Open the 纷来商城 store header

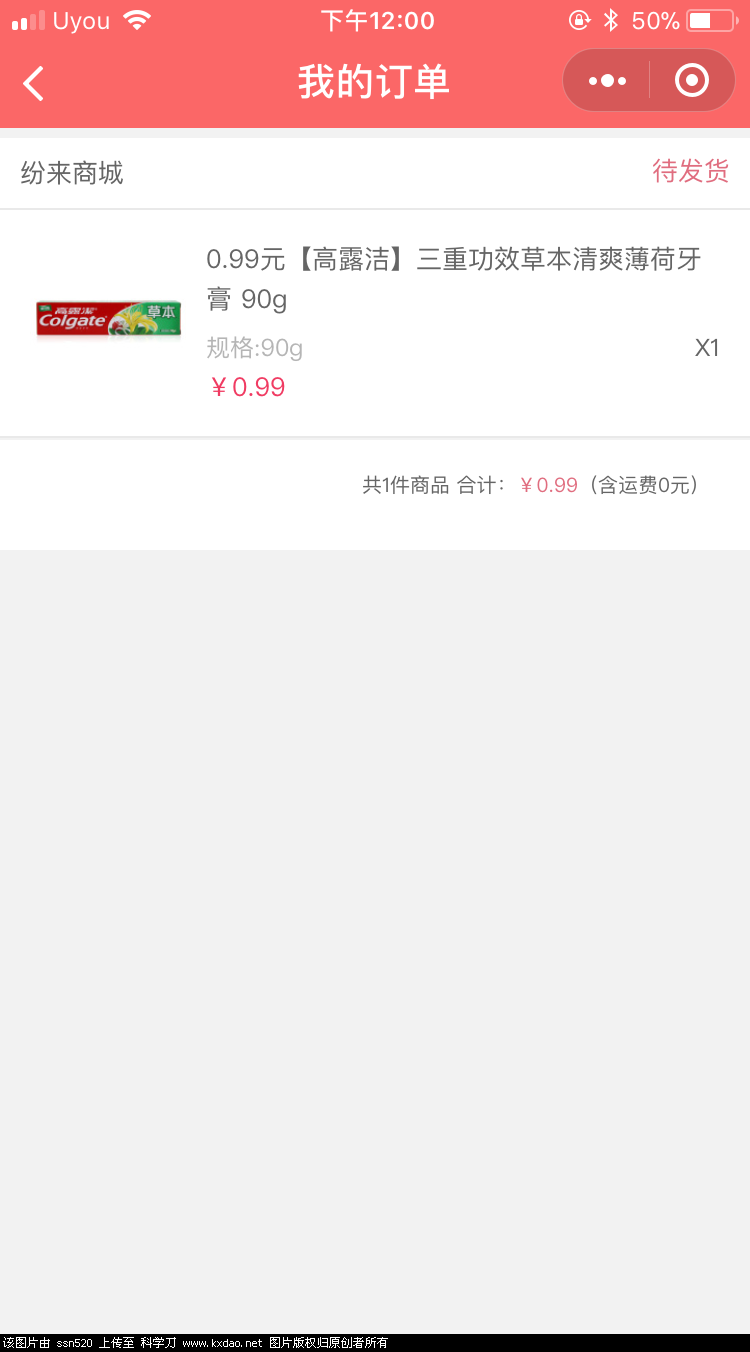(x=72, y=173)
